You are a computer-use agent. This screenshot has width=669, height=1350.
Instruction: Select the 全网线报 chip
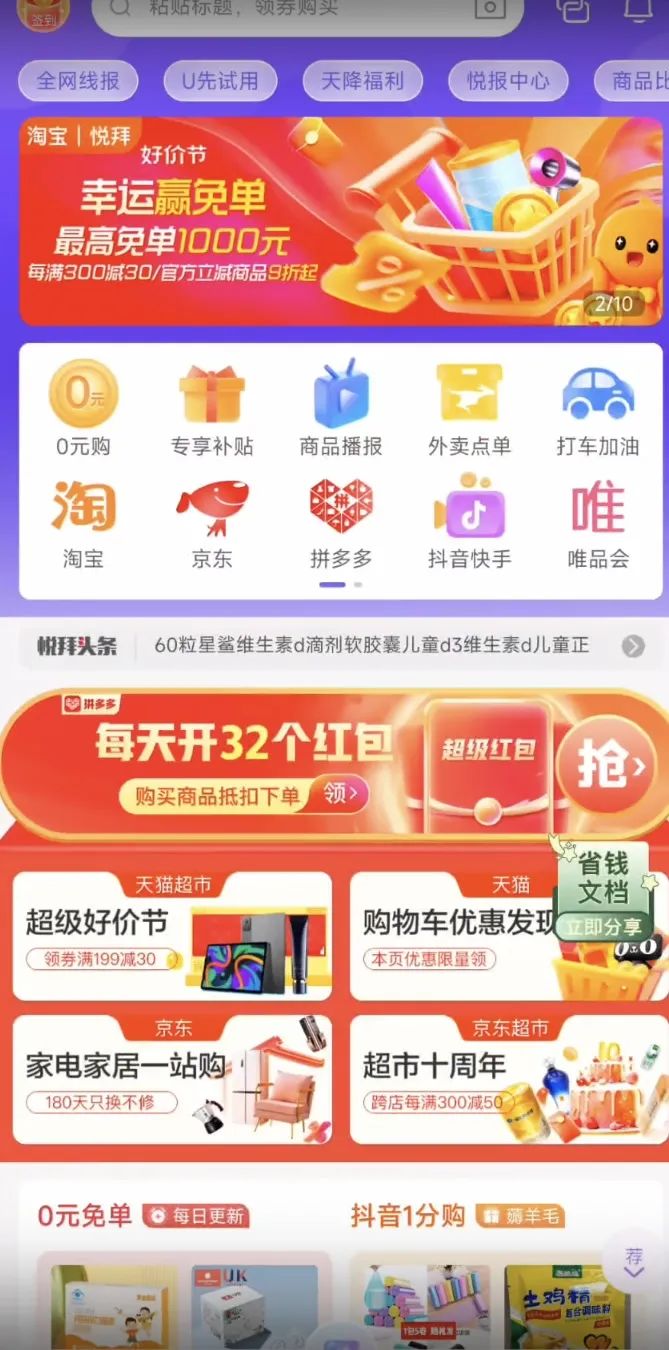tap(78, 81)
